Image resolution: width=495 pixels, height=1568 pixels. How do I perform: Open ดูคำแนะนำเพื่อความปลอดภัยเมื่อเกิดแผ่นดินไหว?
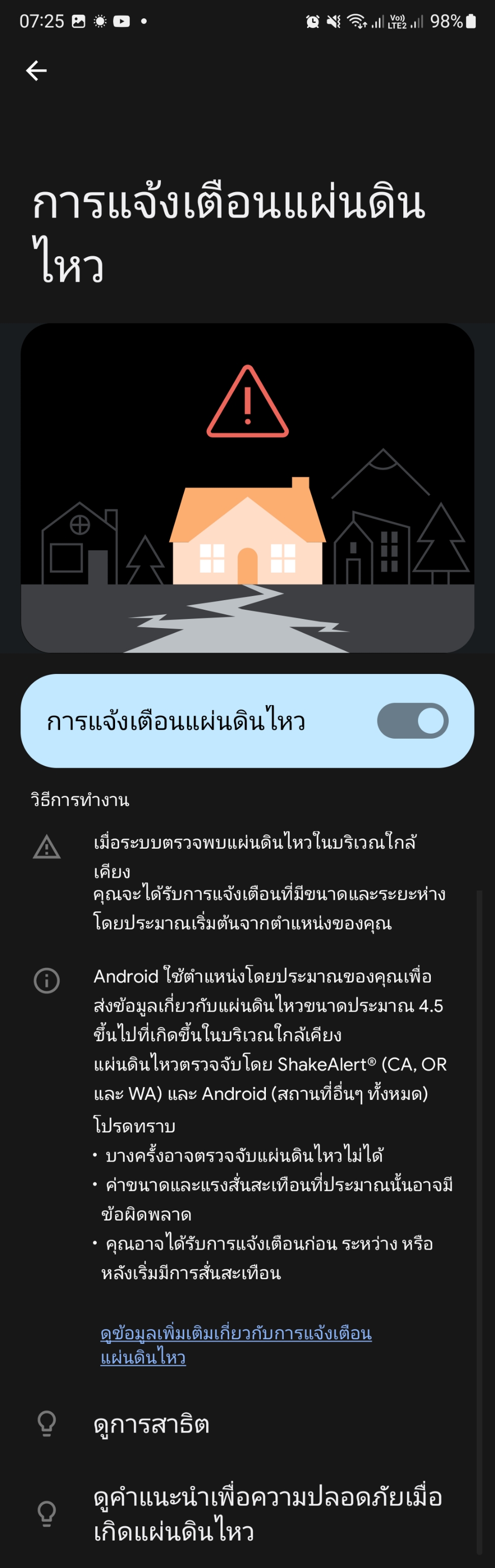pos(247,1514)
